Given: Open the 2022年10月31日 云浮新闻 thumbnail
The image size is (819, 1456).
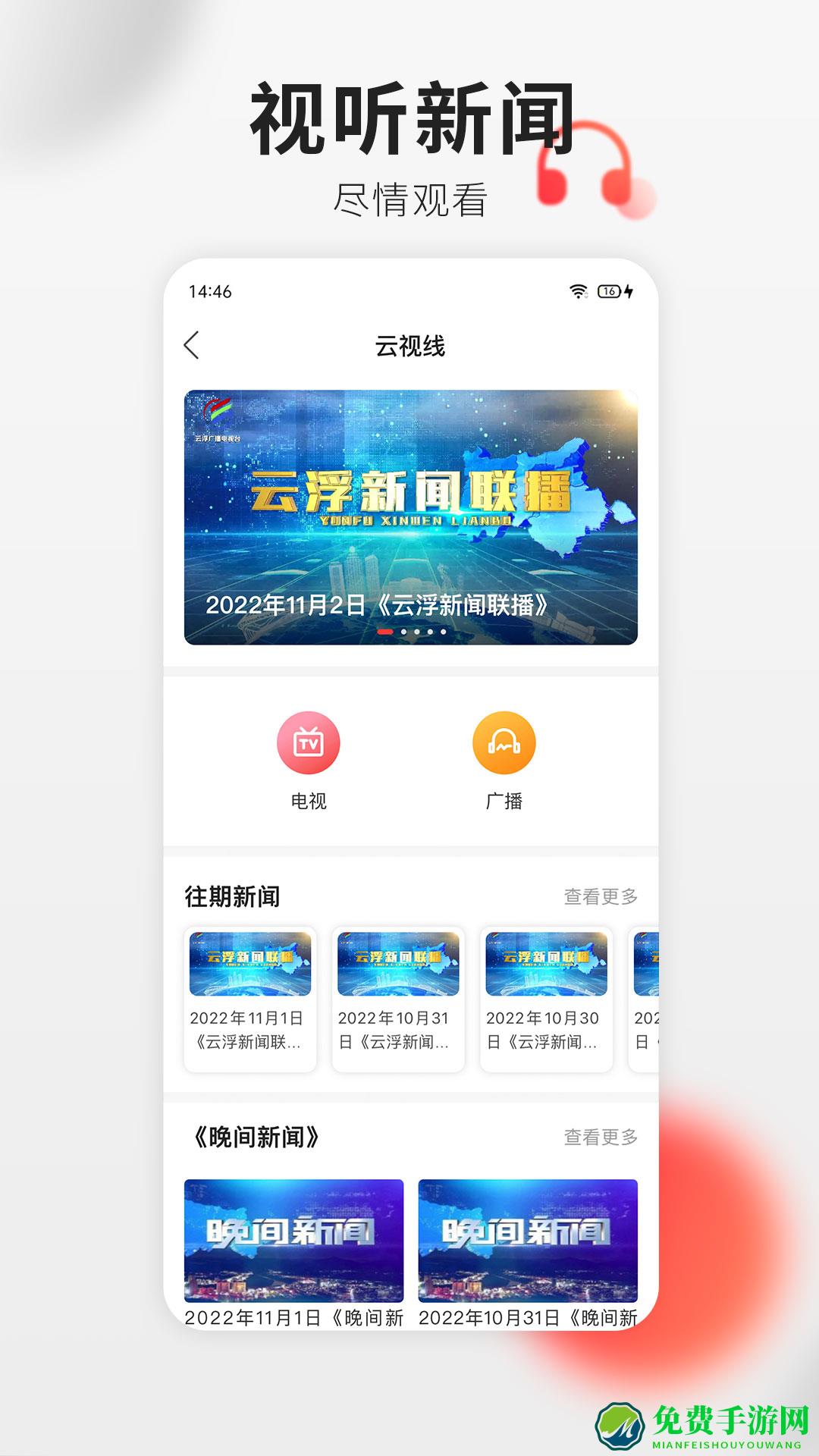Looking at the screenshot, I should tap(398, 963).
